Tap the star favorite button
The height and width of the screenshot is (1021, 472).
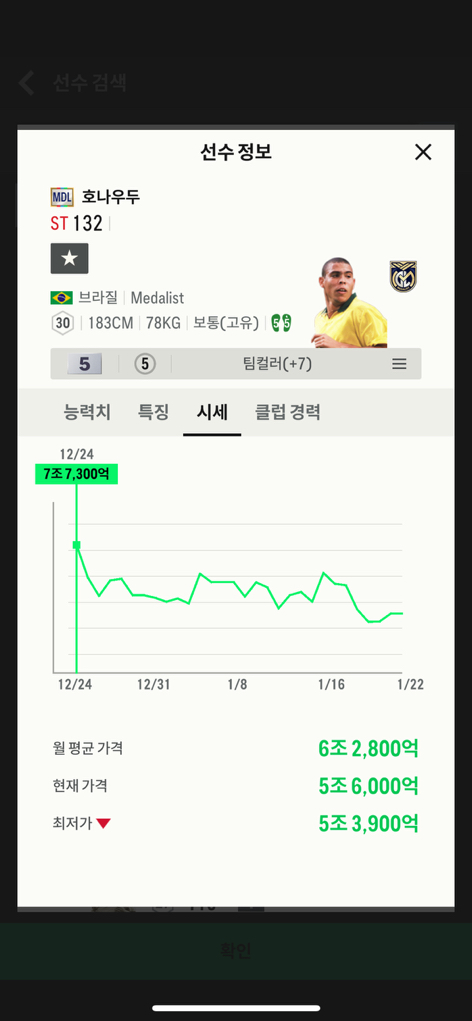[70, 259]
